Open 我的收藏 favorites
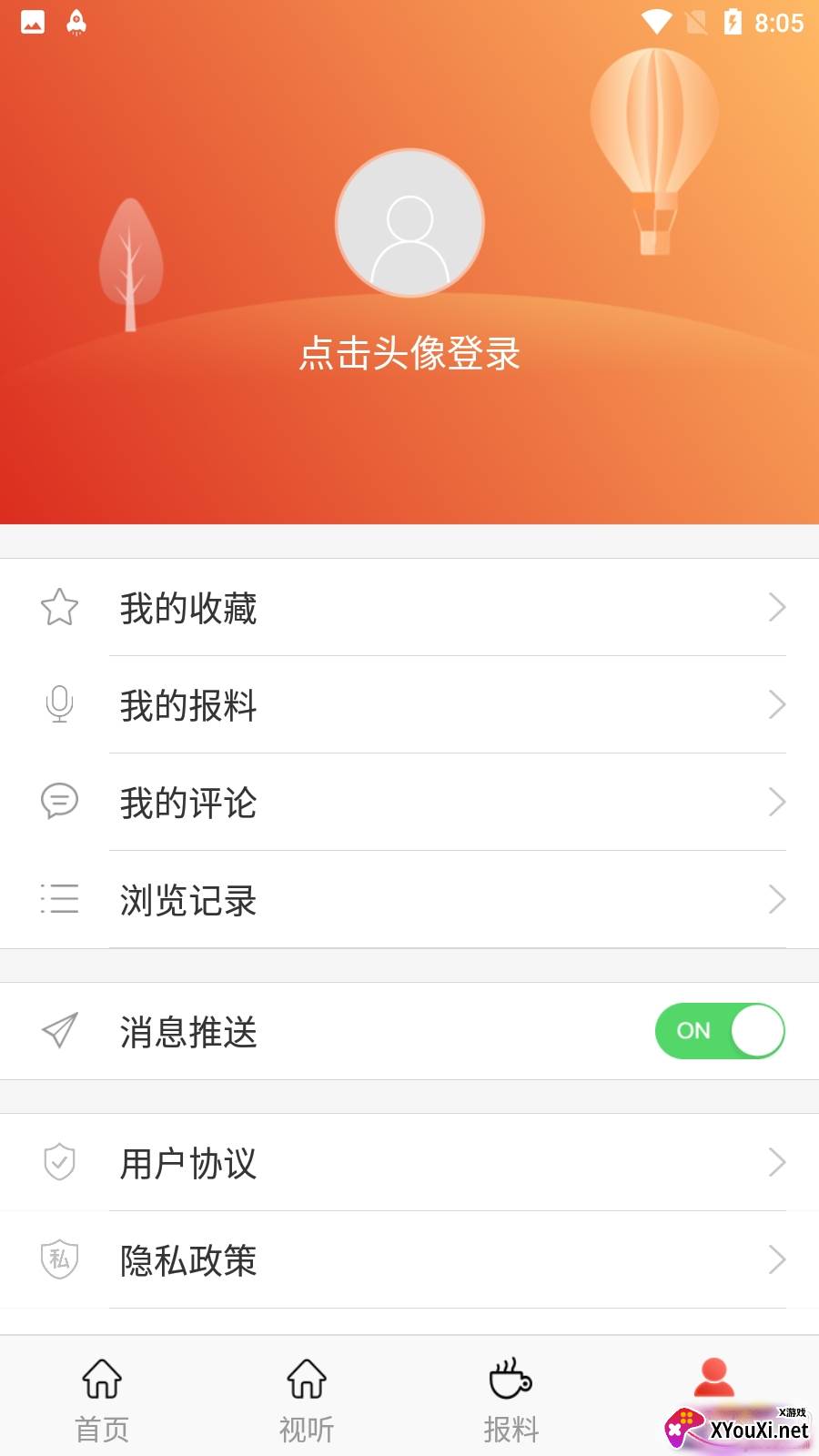Viewport: 819px width, 1456px height. [x=409, y=608]
